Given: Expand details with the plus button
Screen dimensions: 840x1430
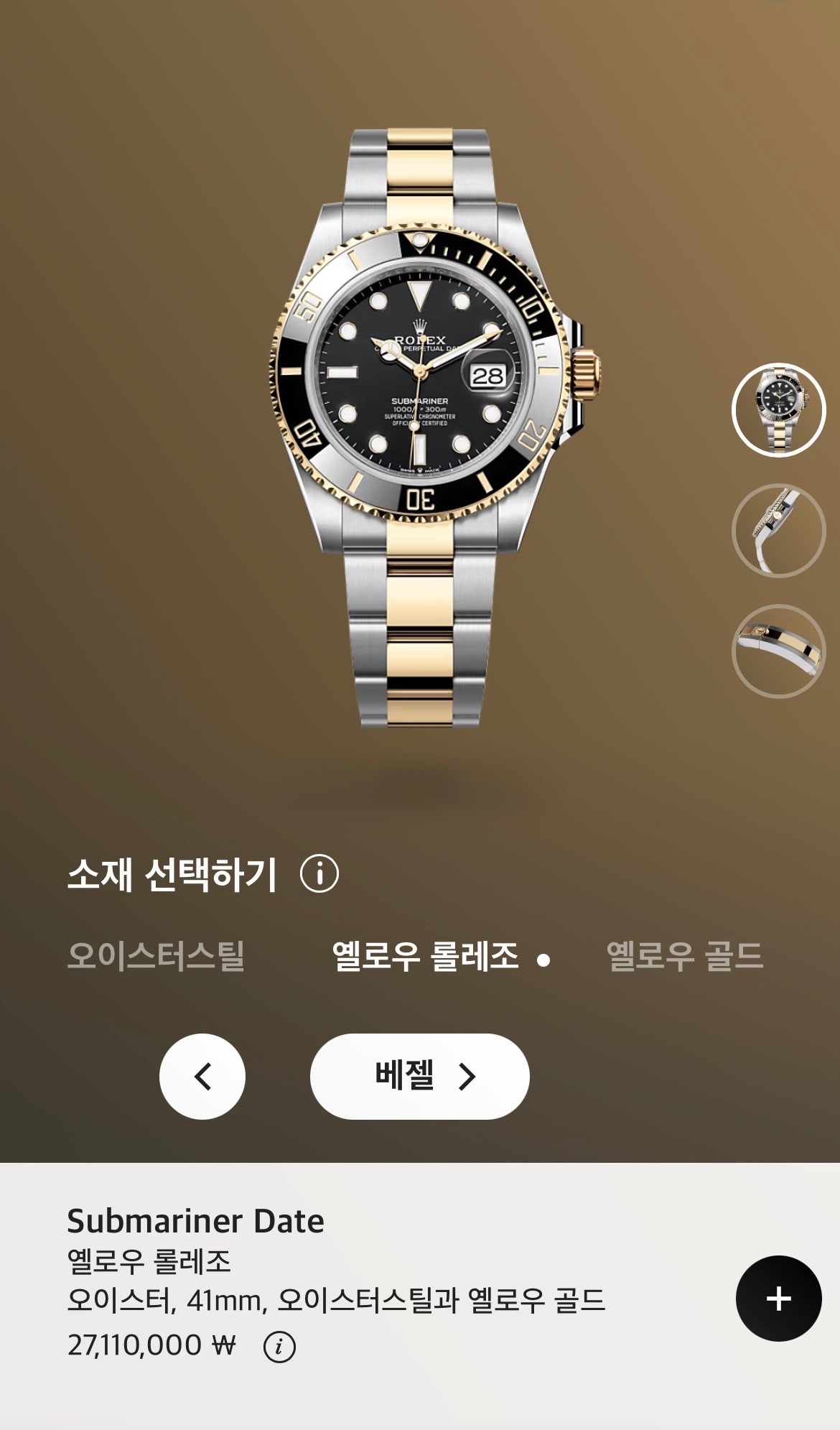Looking at the screenshot, I should (x=778, y=1298).
